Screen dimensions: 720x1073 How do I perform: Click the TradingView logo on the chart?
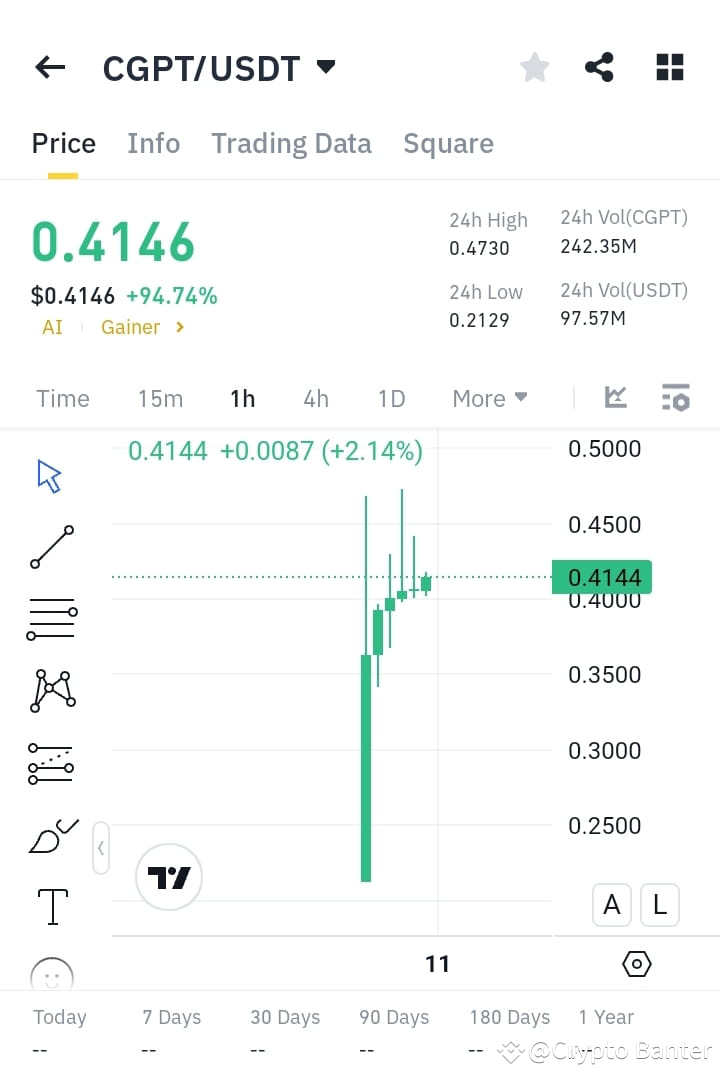[x=168, y=877]
